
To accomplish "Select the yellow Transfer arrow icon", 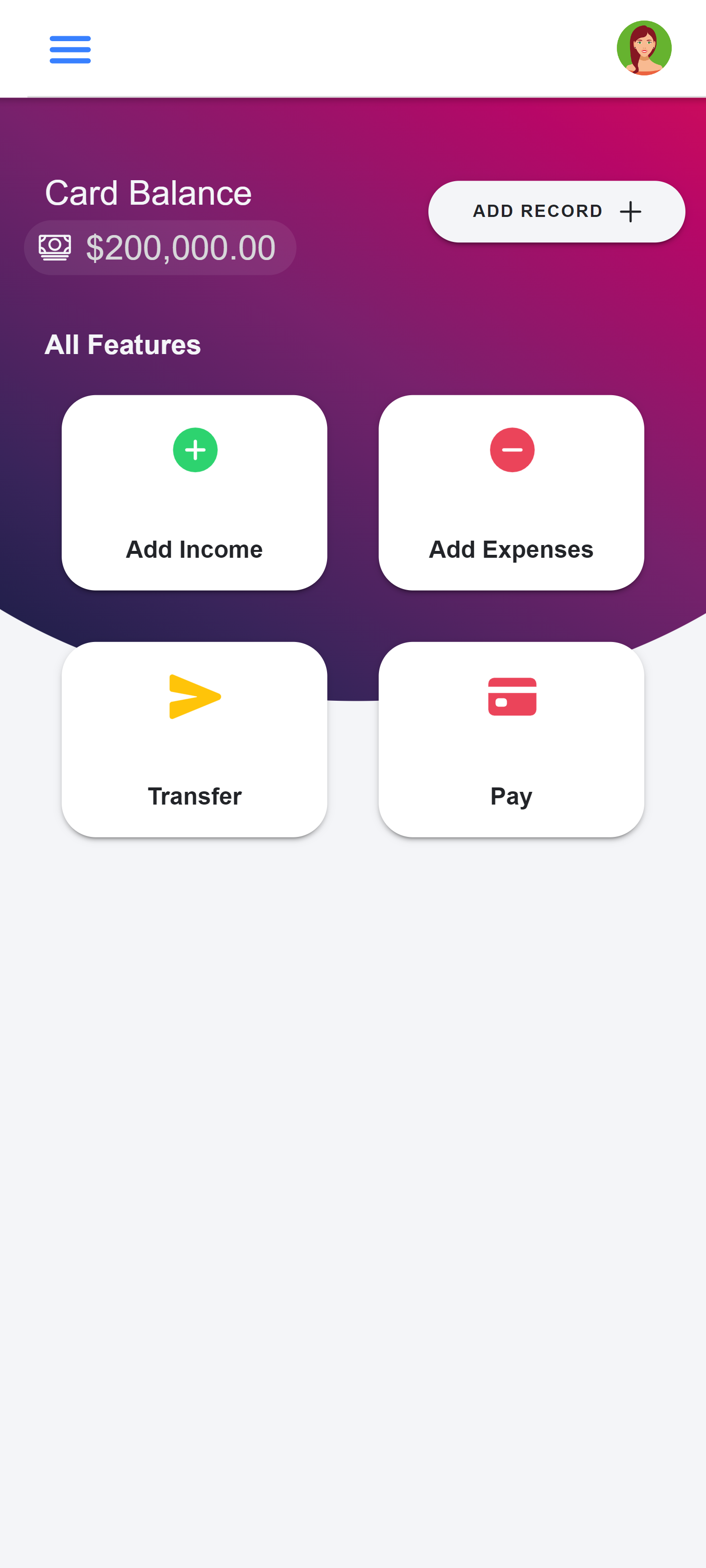I will coord(194,697).
